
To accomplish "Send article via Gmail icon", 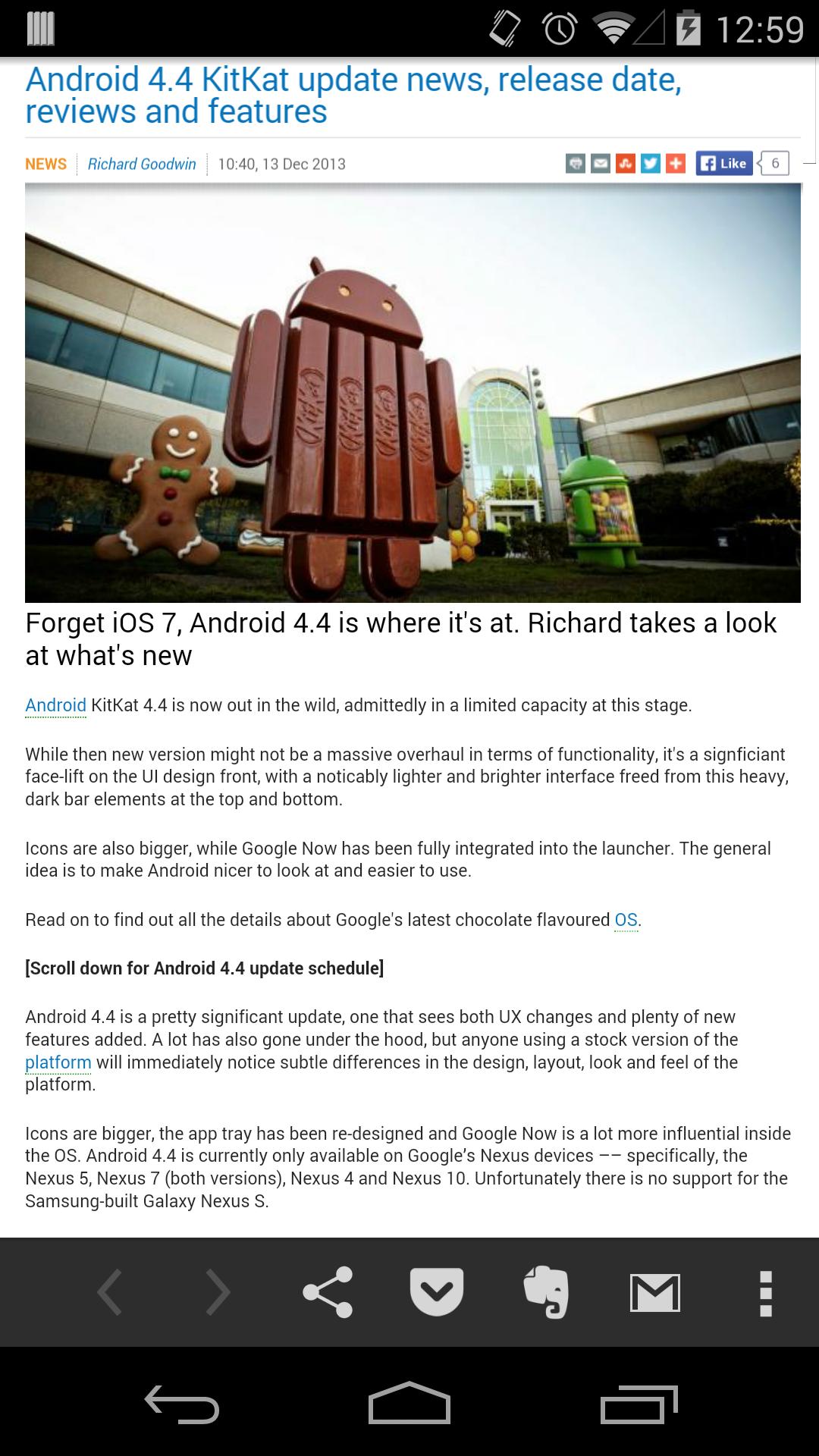I will [655, 1291].
